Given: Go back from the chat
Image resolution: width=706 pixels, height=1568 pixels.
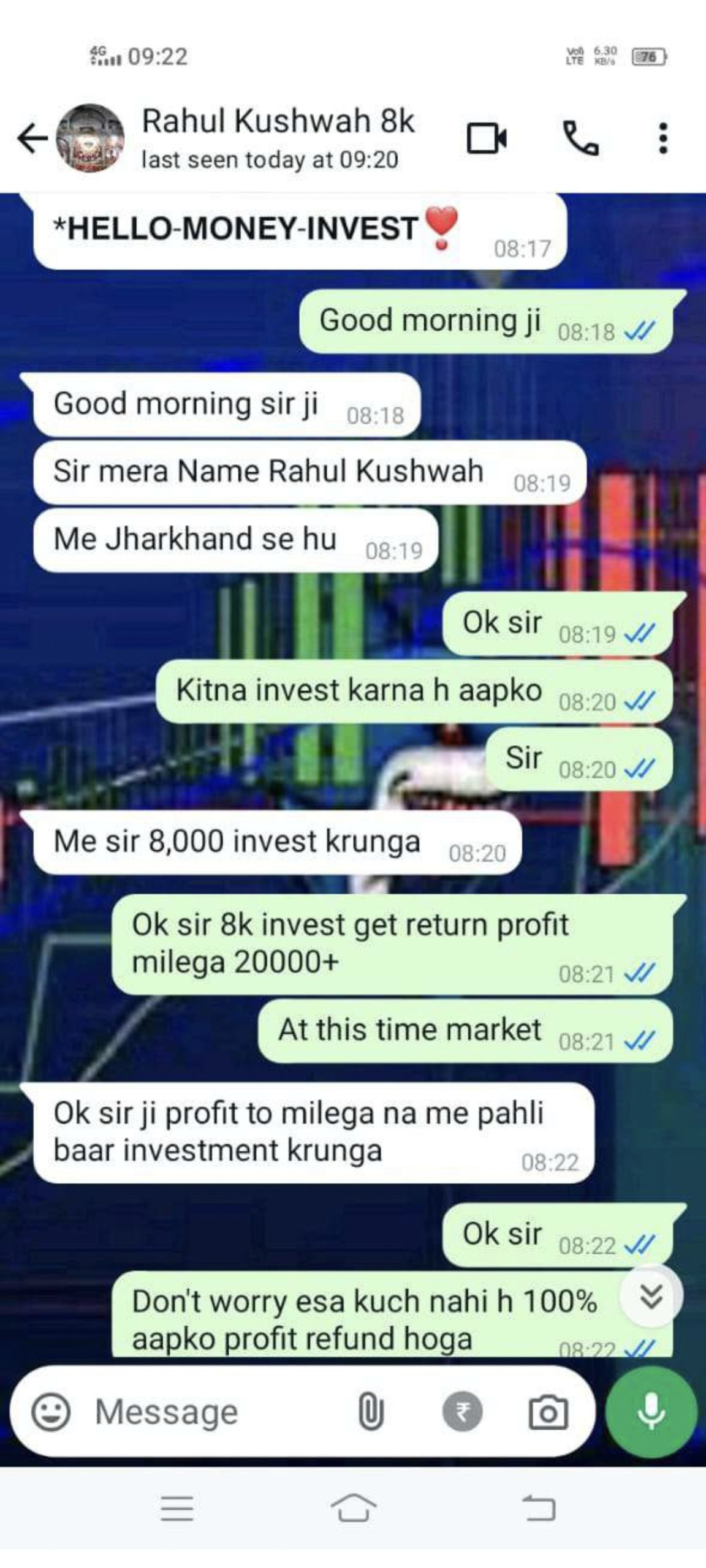Looking at the screenshot, I should 32,137.
